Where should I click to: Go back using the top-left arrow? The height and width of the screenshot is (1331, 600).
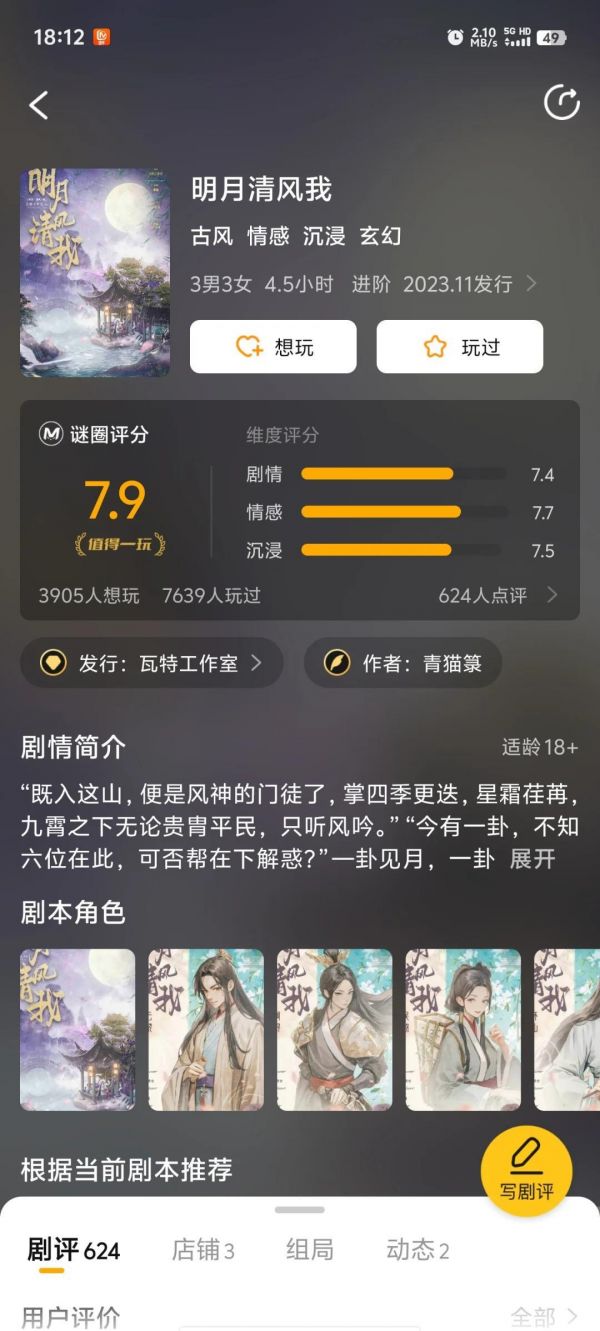click(39, 105)
